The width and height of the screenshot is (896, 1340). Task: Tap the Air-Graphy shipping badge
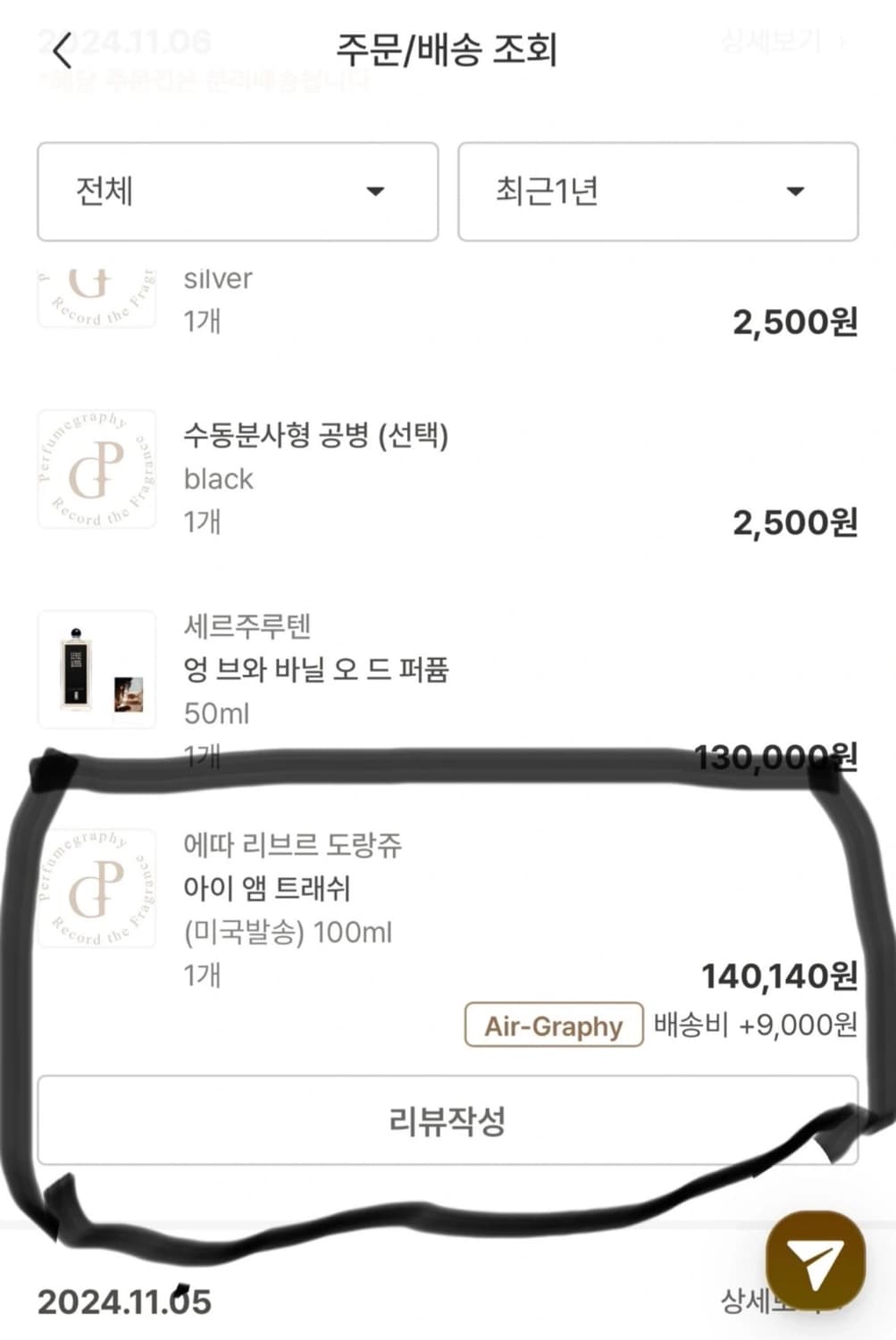pyautogui.click(x=553, y=1026)
